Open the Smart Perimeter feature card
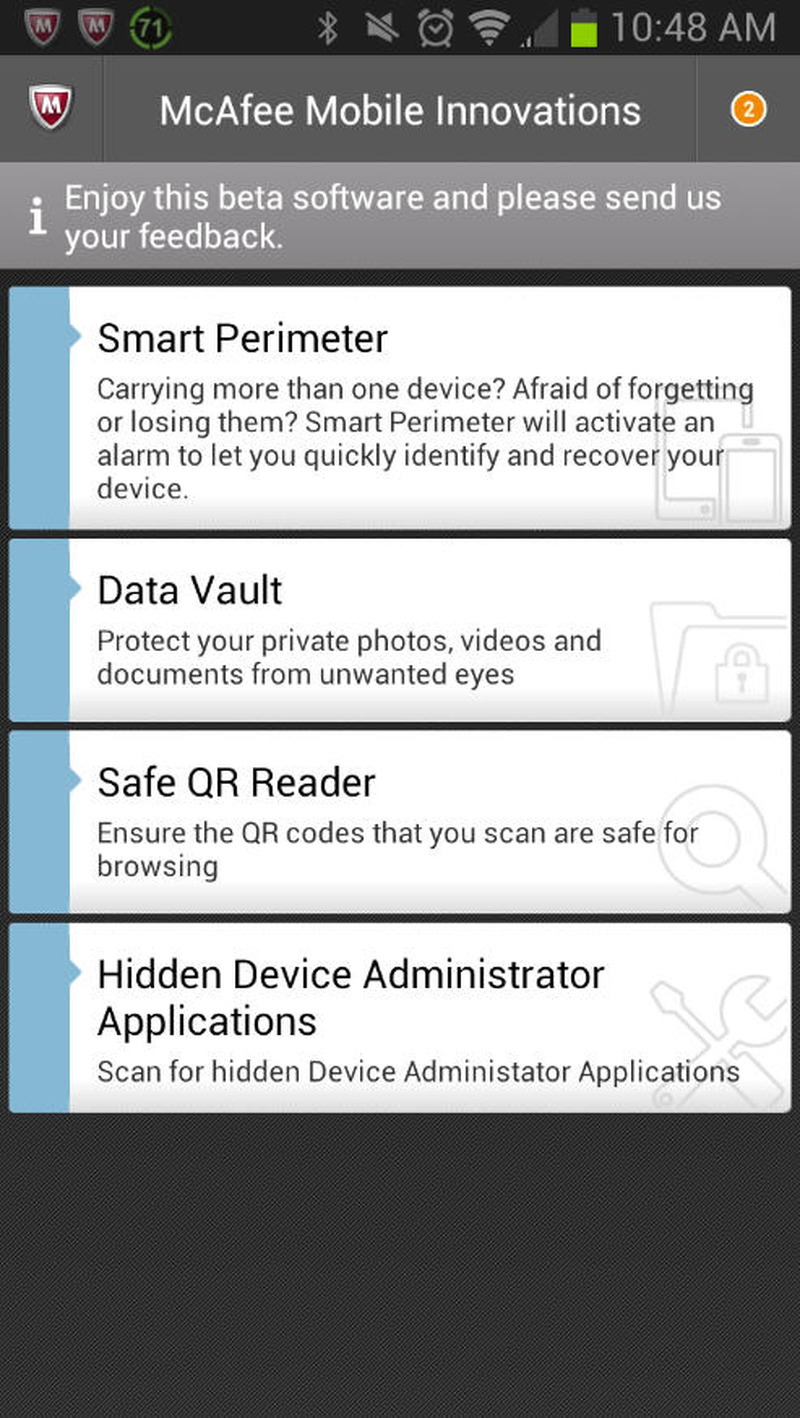Screen dimensions: 800x1418 pos(400,408)
